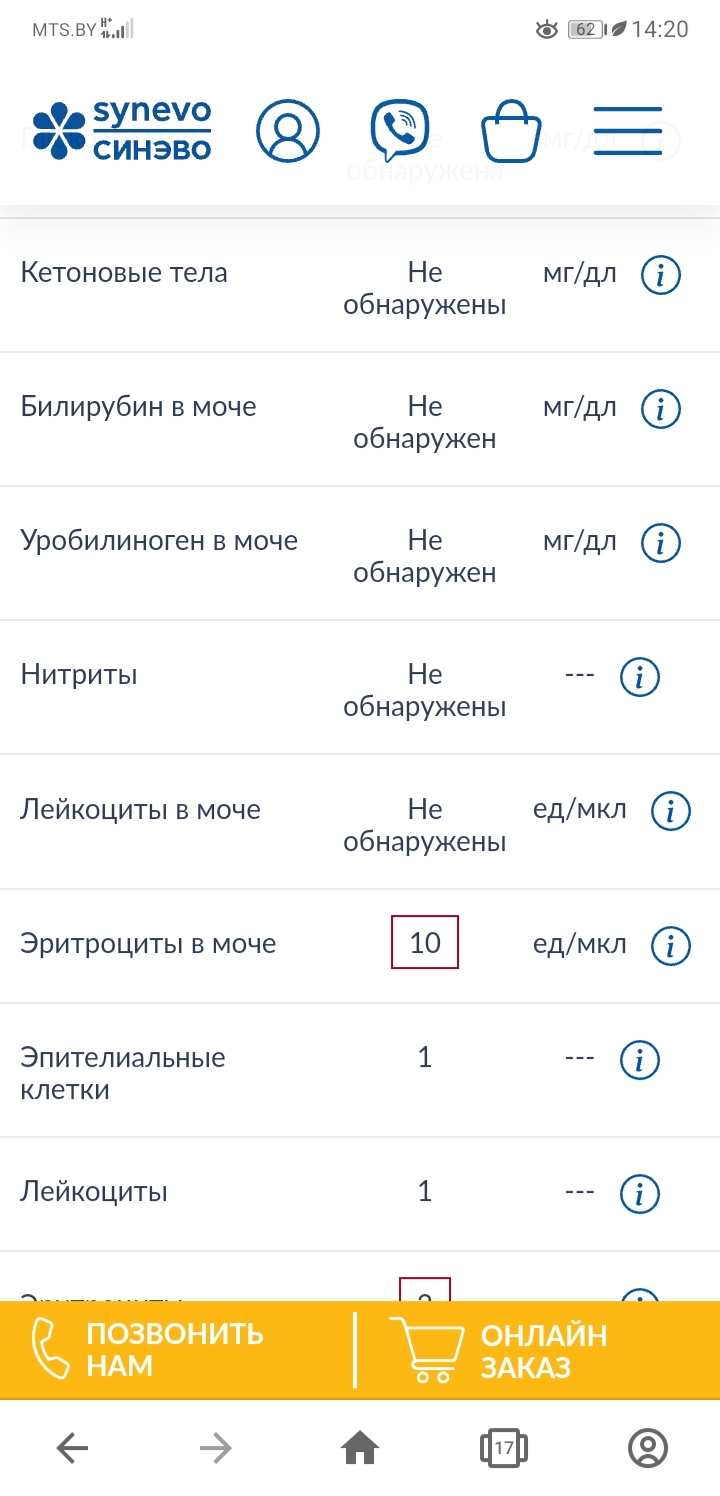This screenshot has height=1496, width=720.
Task: Show info for Эритроциты в моче
Action: (670, 945)
